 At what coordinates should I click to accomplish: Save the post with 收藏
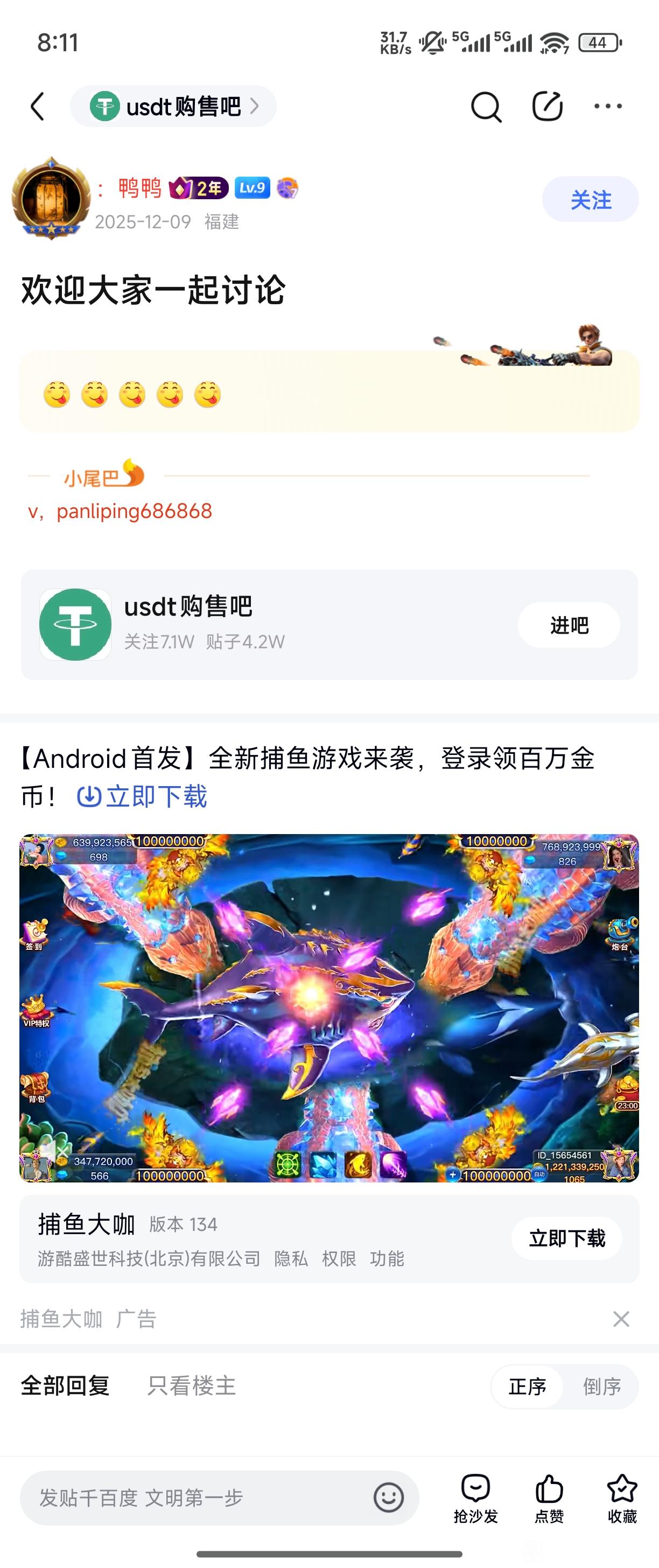(x=622, y=1499)
